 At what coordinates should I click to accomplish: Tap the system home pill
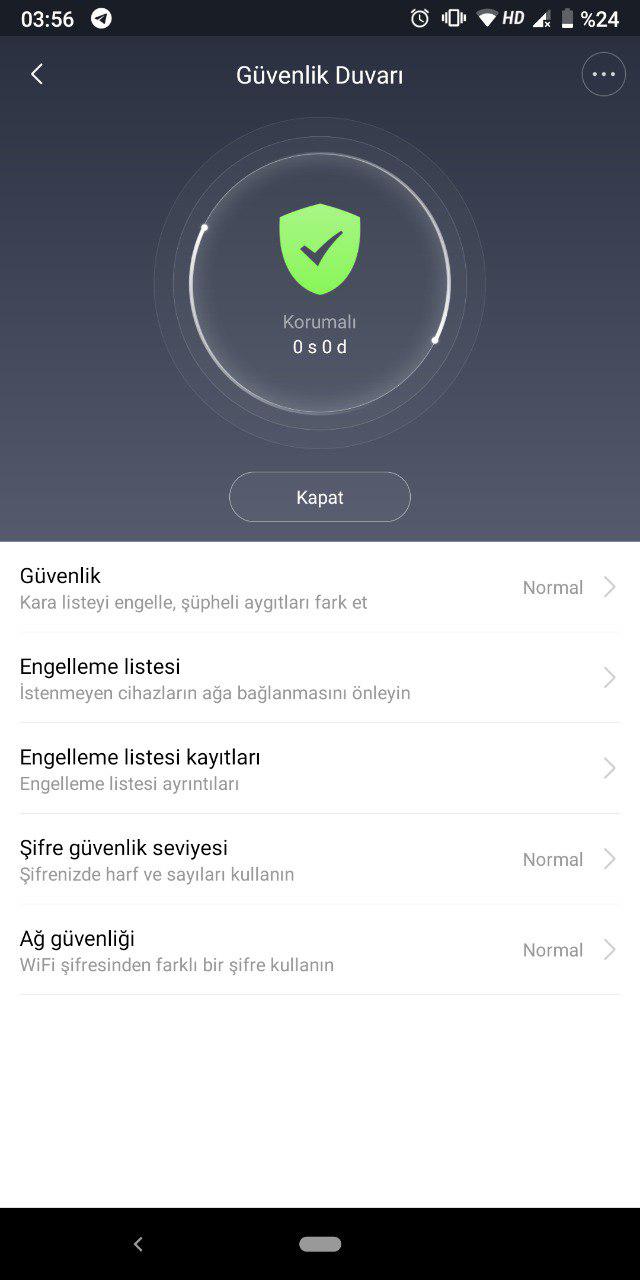(x=320, y=1244)
